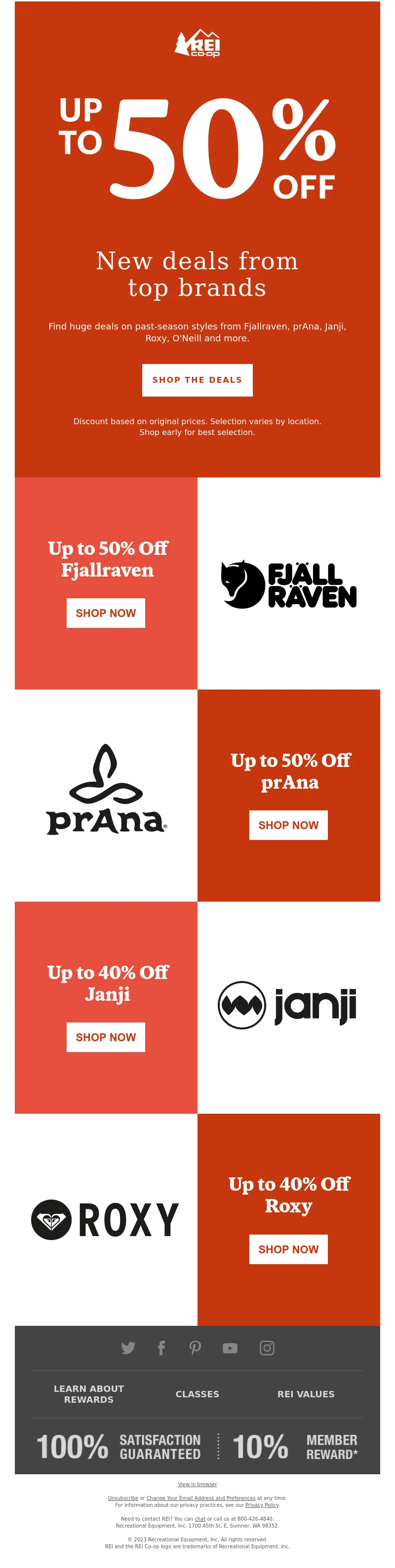Open the Privacy Policy link

tap(262, 1505)
